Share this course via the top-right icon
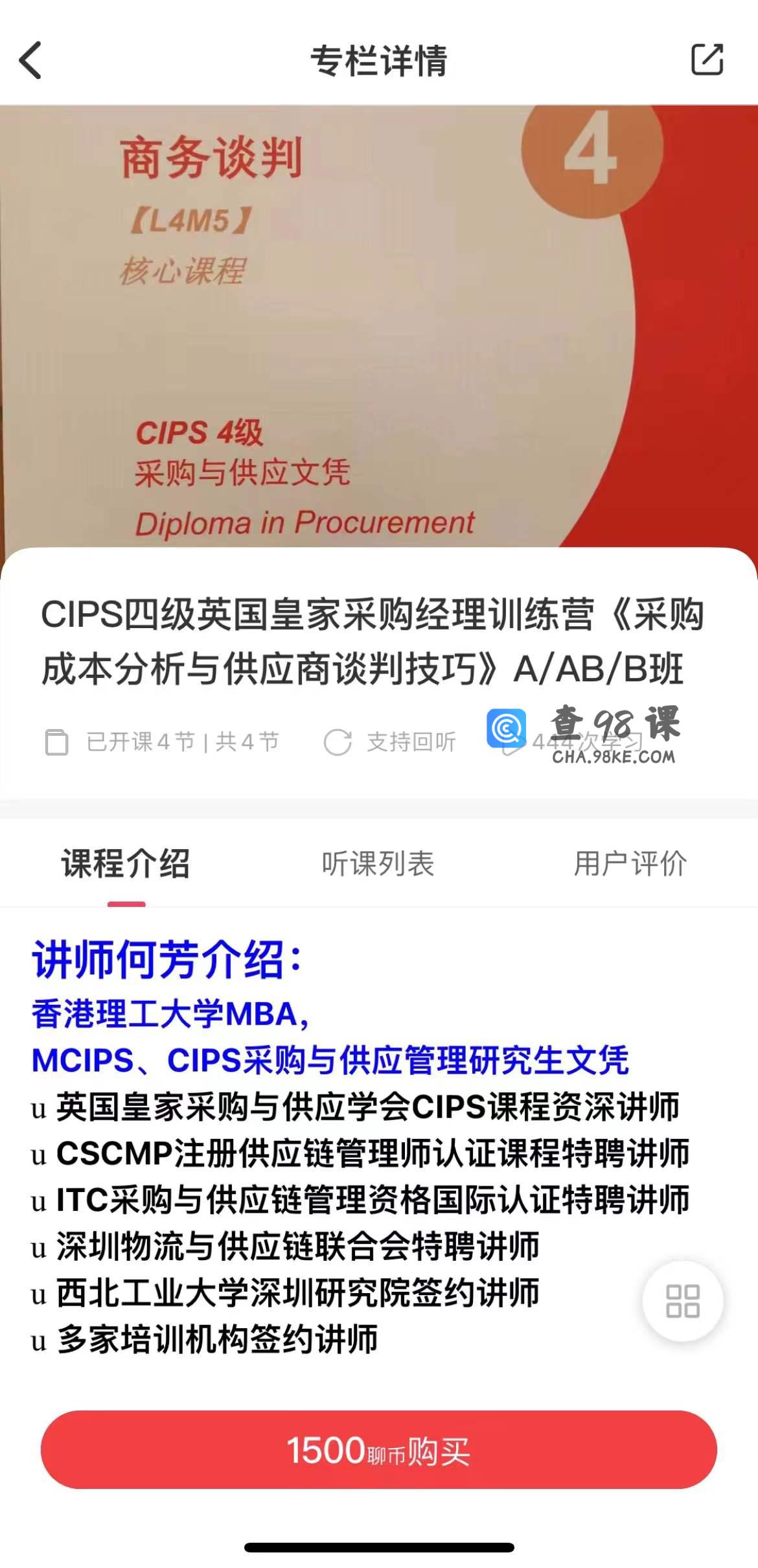This screenshot has height=1568, width=758. (706, 60)
